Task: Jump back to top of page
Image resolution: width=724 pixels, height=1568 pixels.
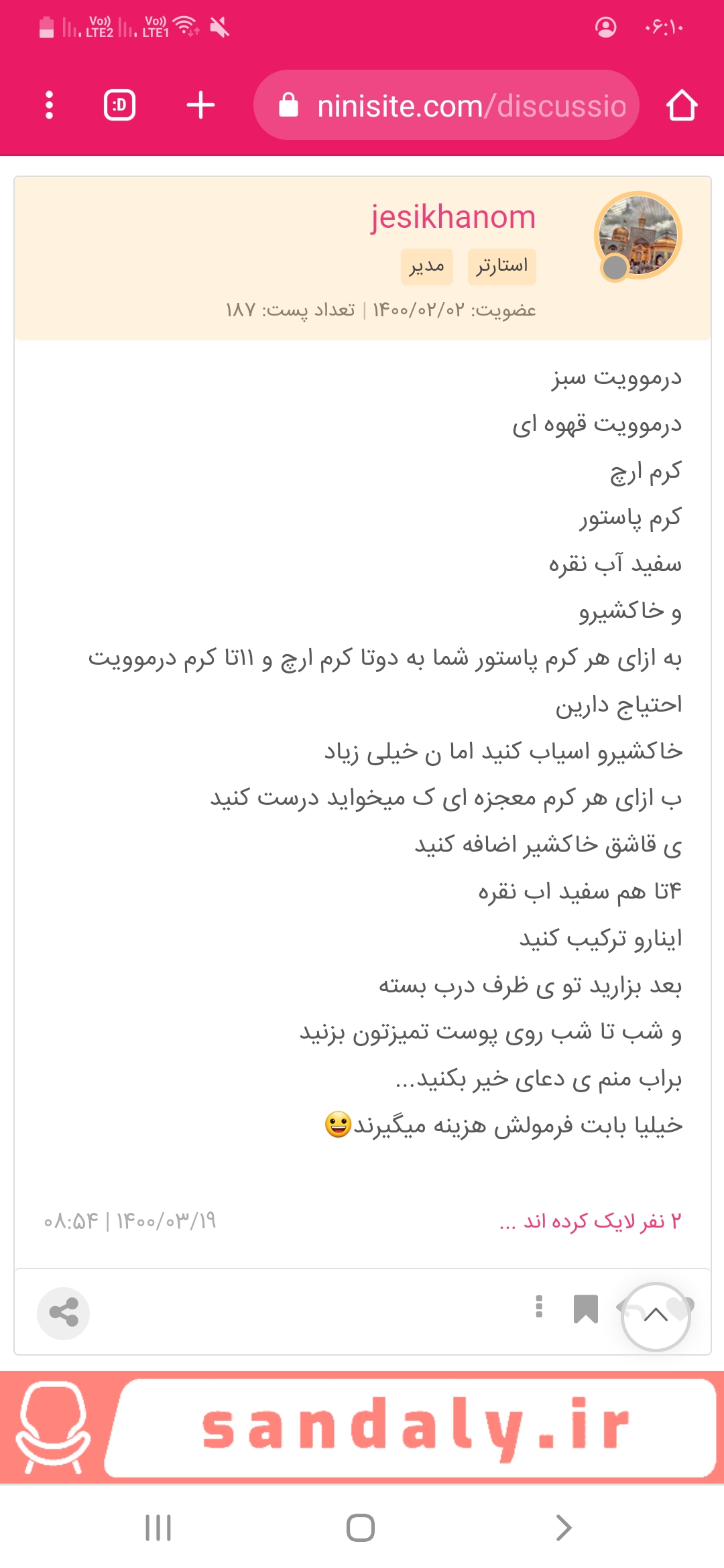Action: (x=656, y=1316)
